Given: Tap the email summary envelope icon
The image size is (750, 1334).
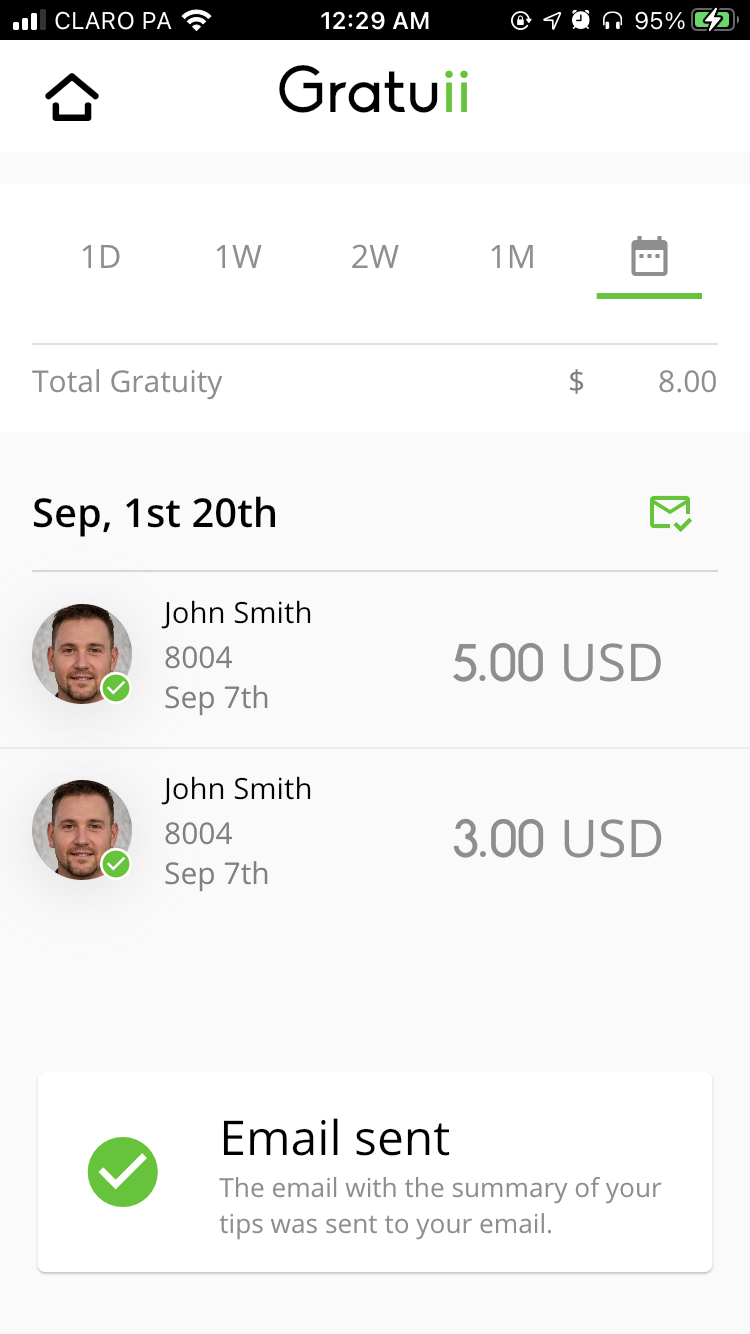Looking at the screenshot, I should point(670,513).
